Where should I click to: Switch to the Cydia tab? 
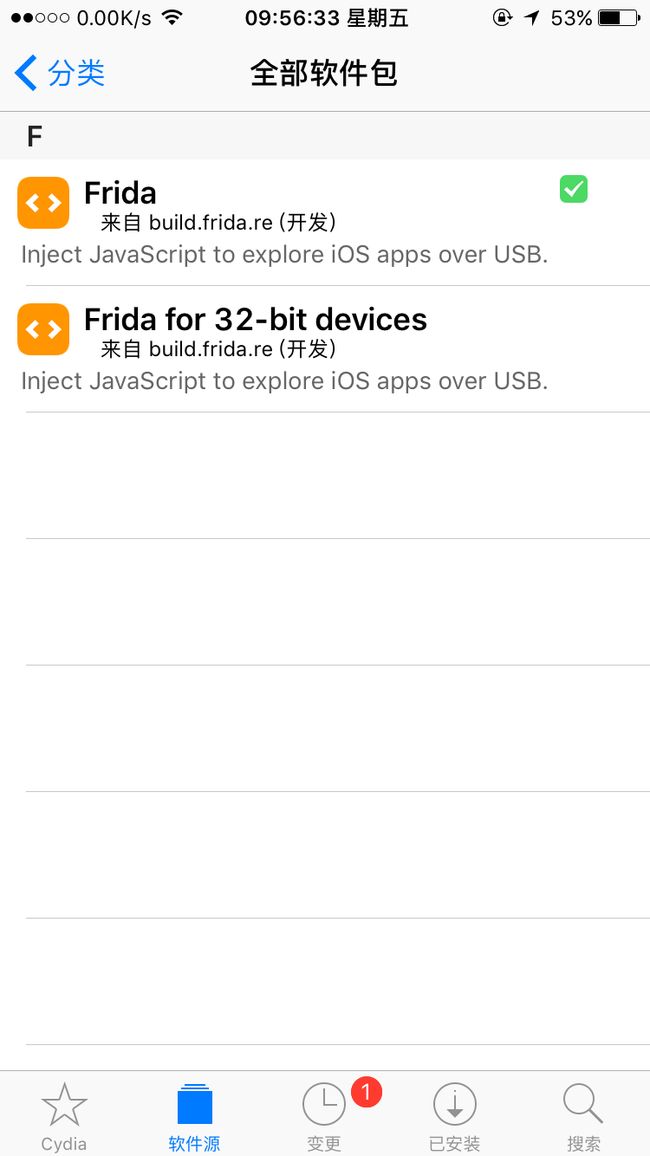point(64,1115)
